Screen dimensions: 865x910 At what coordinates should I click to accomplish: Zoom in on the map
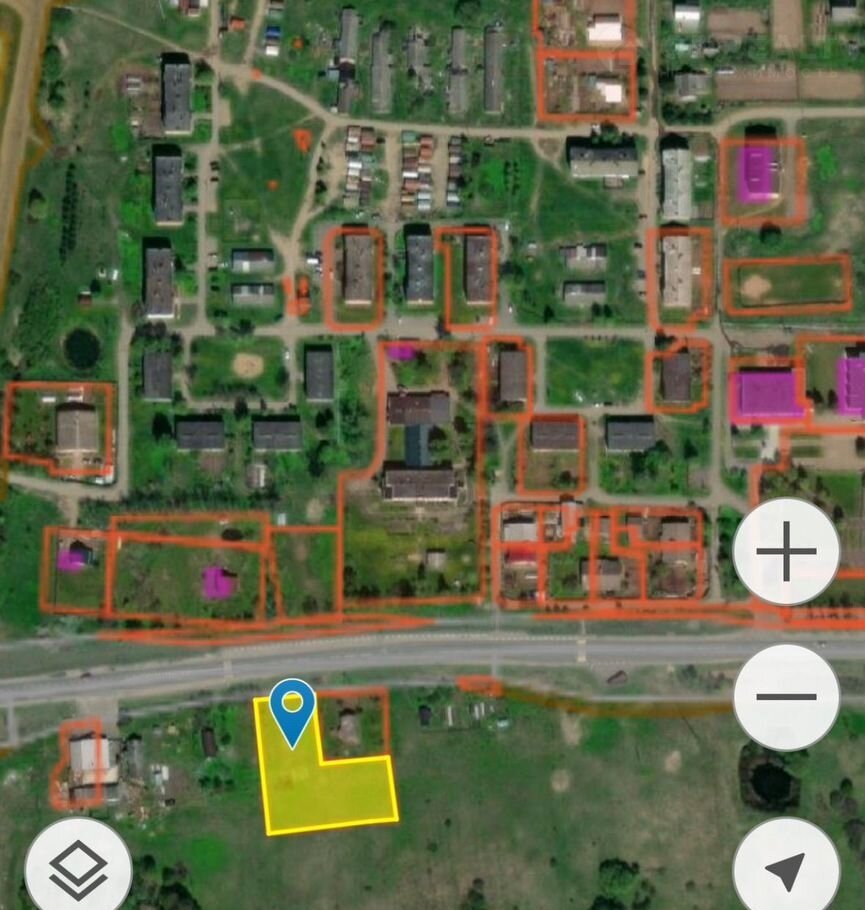(x=786, y=551)
